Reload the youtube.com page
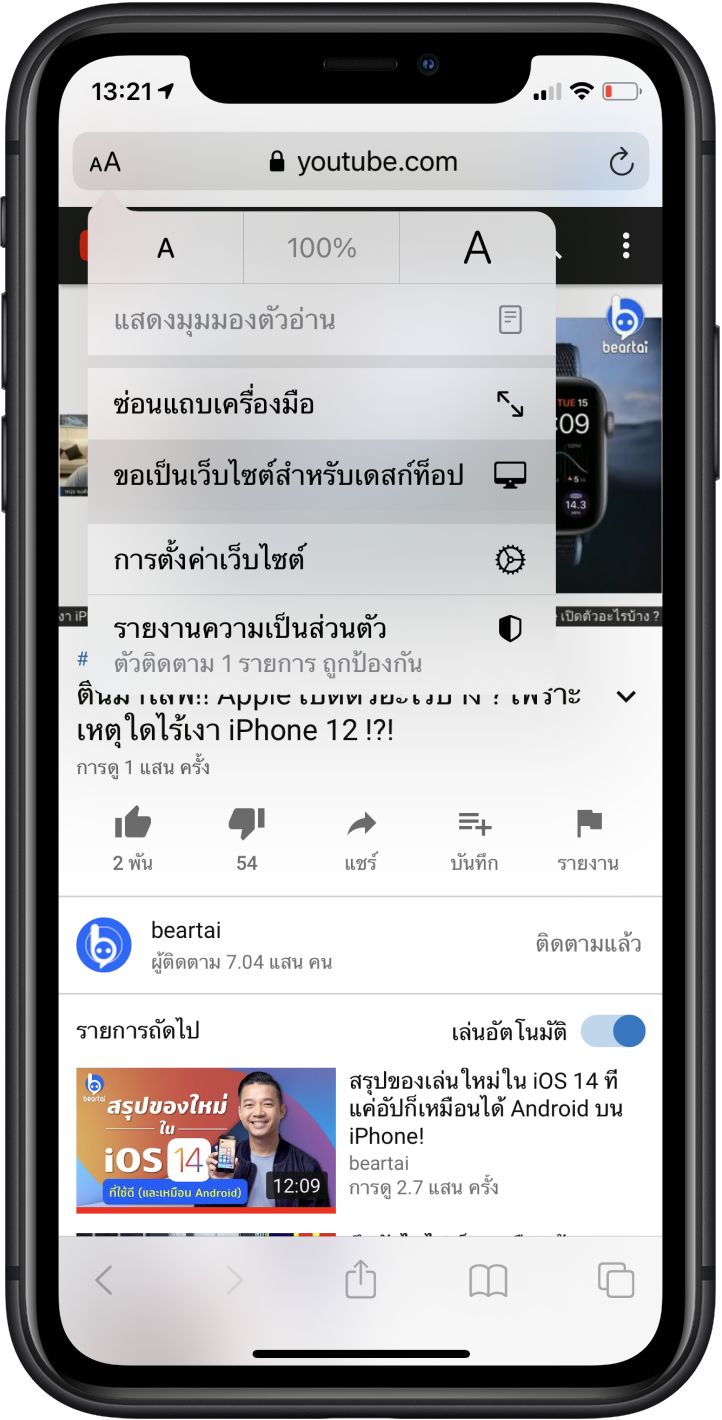Image resolution: width=722 pixels, height=1420 pixels. [x=621, y=162]
